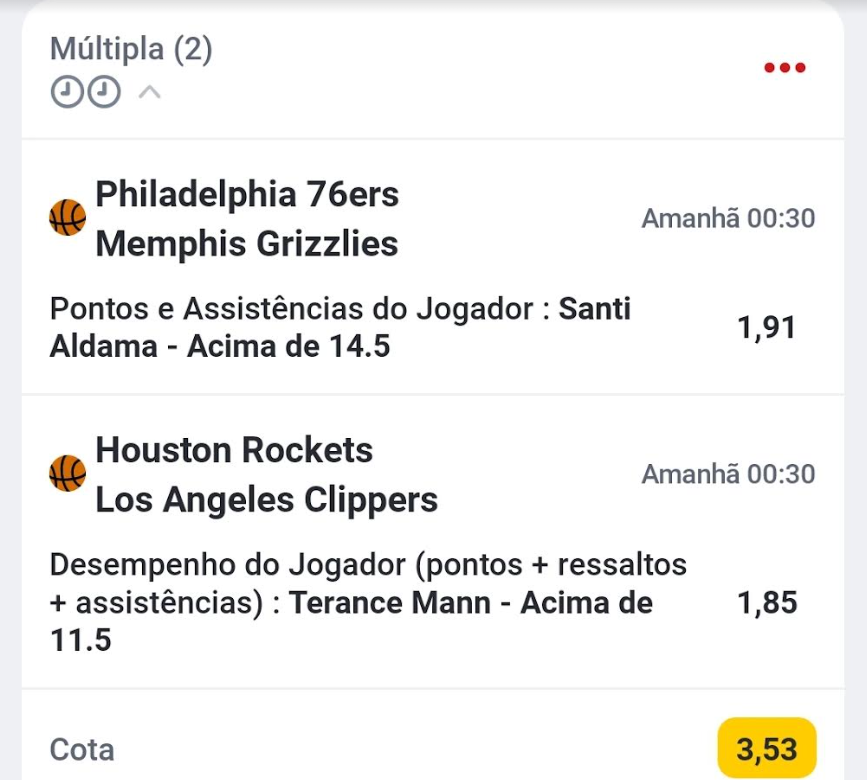
Task: Open the Philadelphia 76ers vs Memphis Grizzlies selection
Action: (x=247, y=219)
